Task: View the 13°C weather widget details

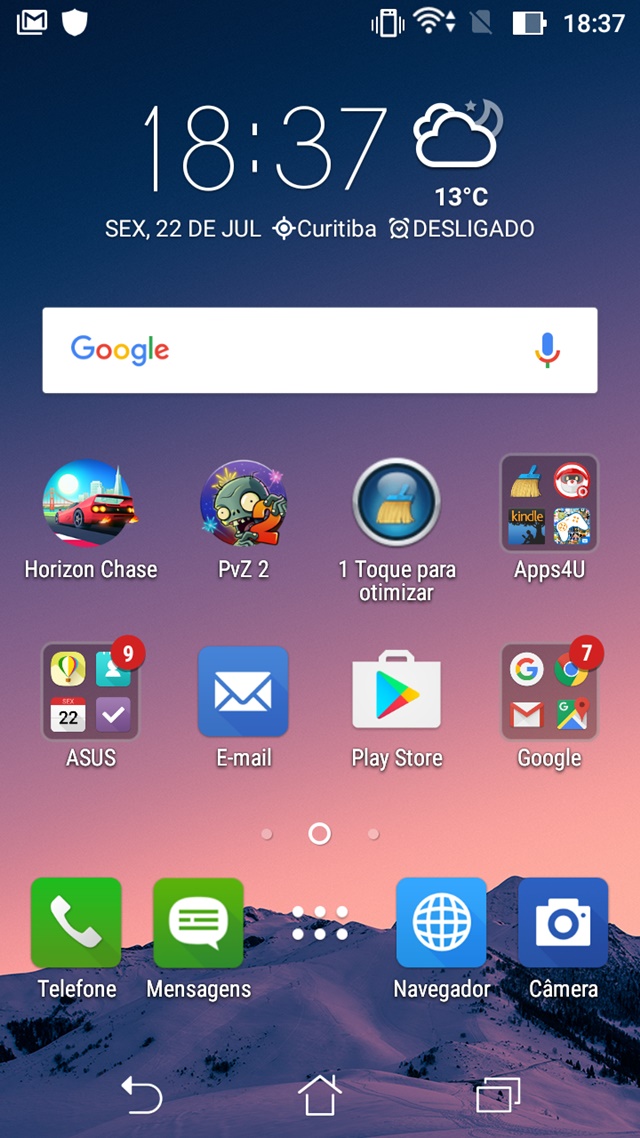Action: tap(459, 150)
